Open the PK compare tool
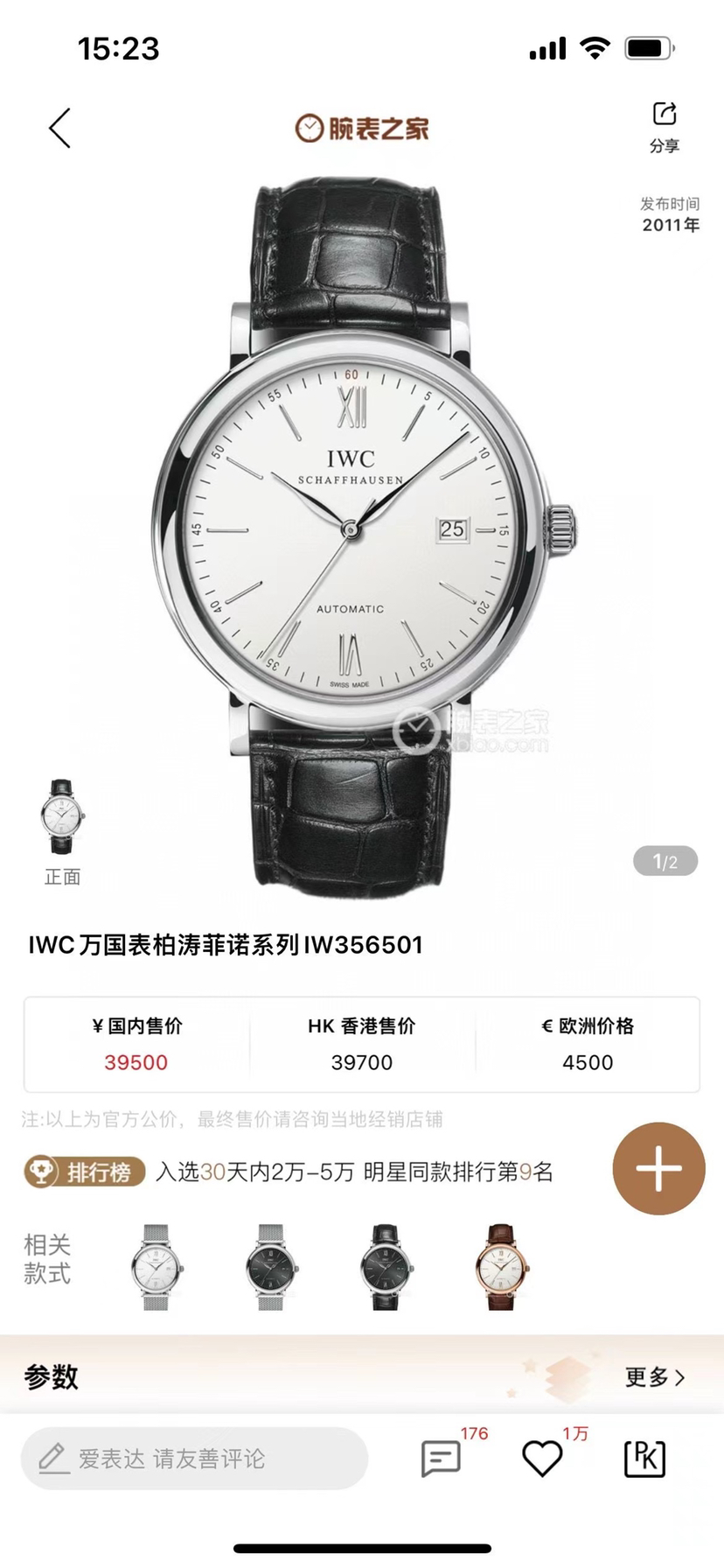The width and height of the screenshot is (724, 1568). [x=644, y=1459]
